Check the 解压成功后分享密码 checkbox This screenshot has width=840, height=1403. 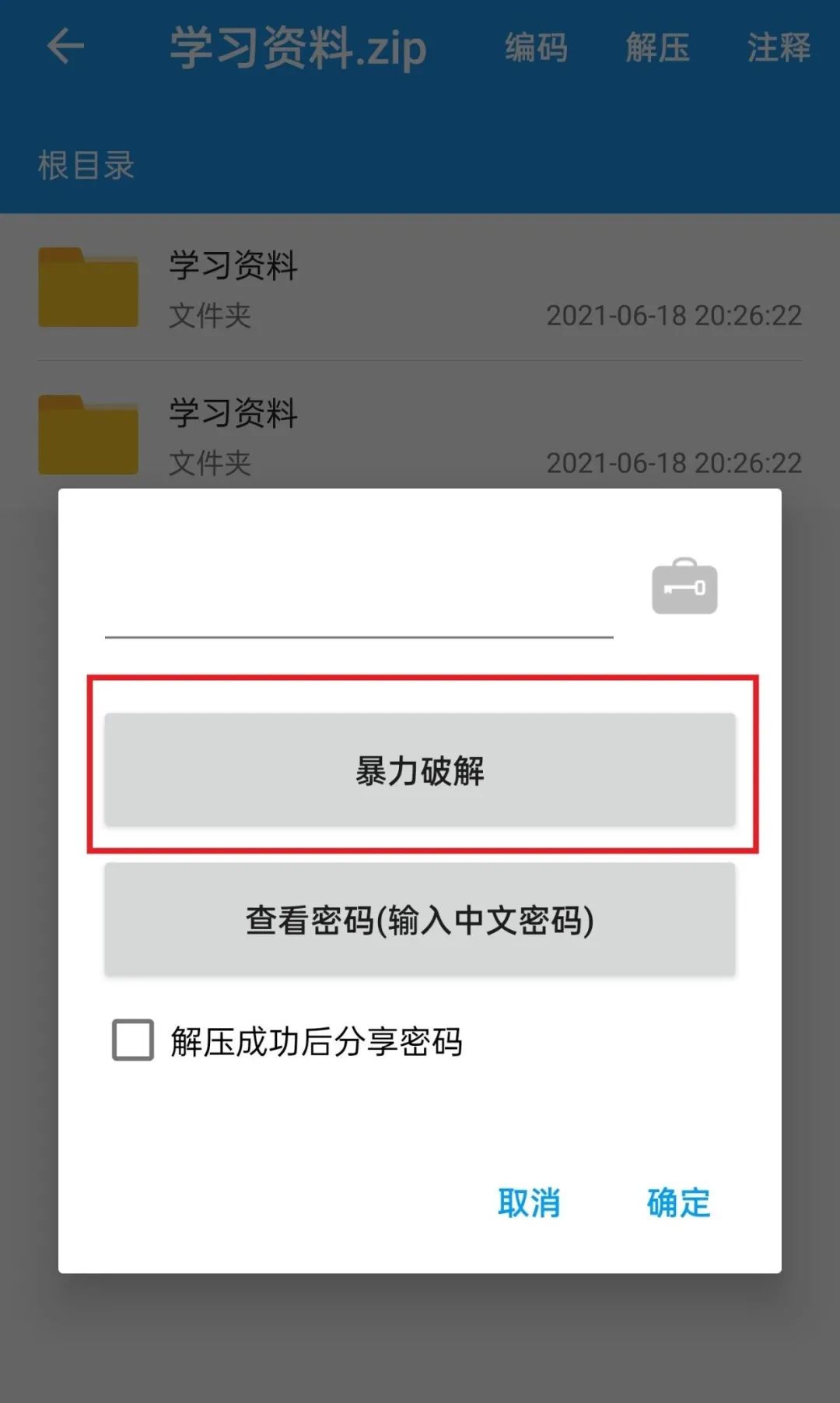click(x=133, y=1040)
